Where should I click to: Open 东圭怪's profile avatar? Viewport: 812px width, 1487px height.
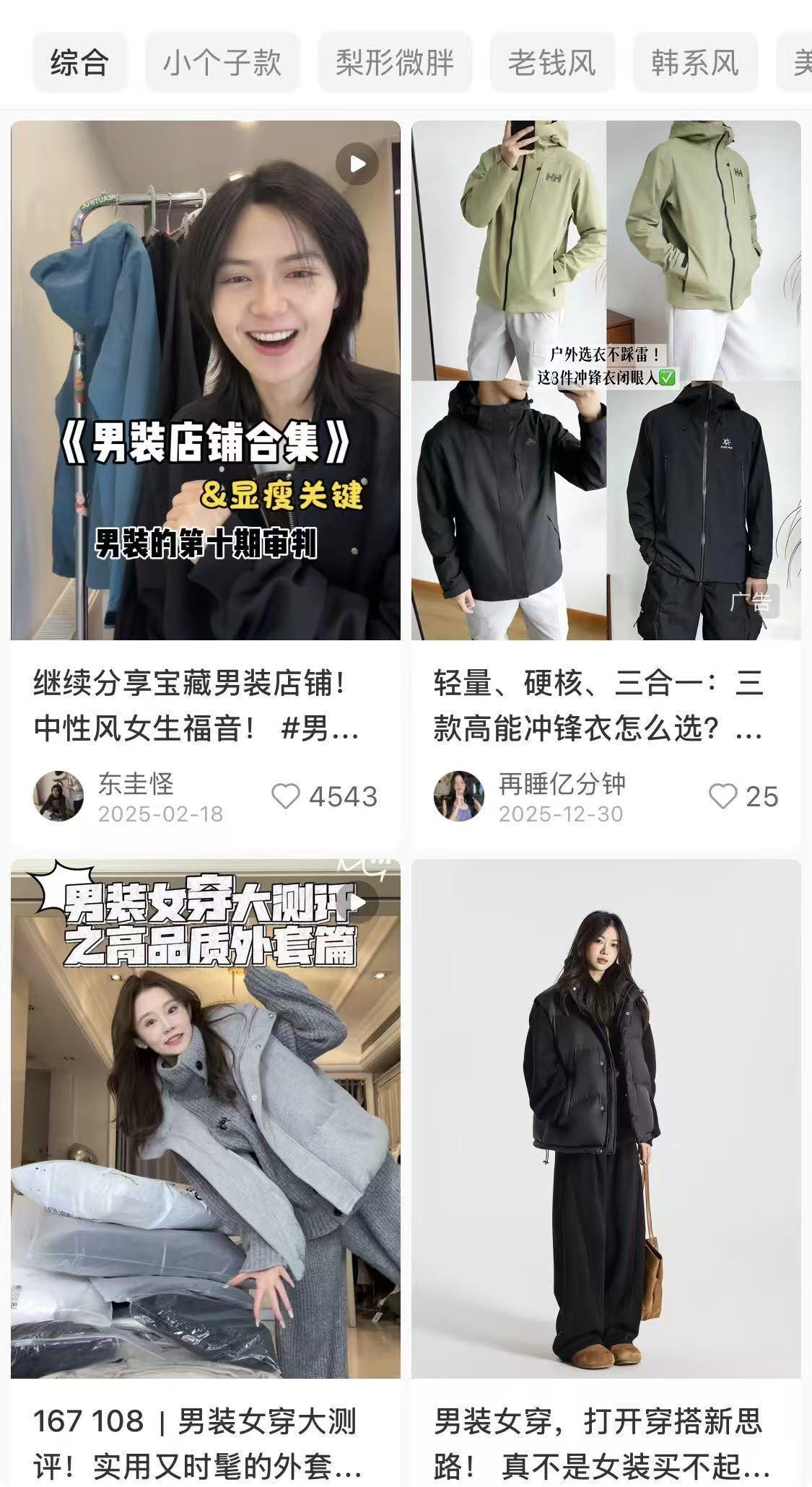pyautogui.click(x=58, y=795)
